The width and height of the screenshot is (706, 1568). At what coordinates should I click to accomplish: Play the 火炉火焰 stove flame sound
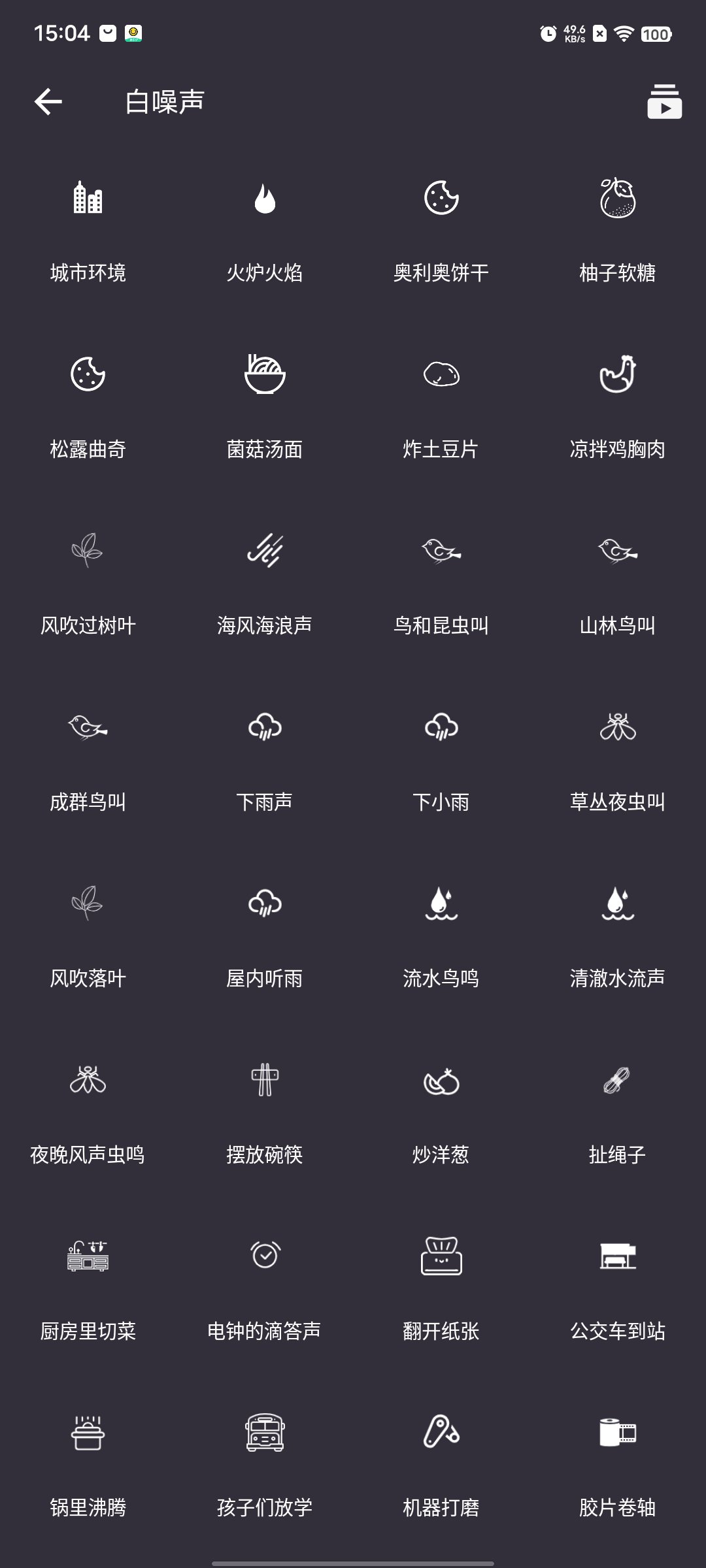pyautogui.click(x=265, y=229)
